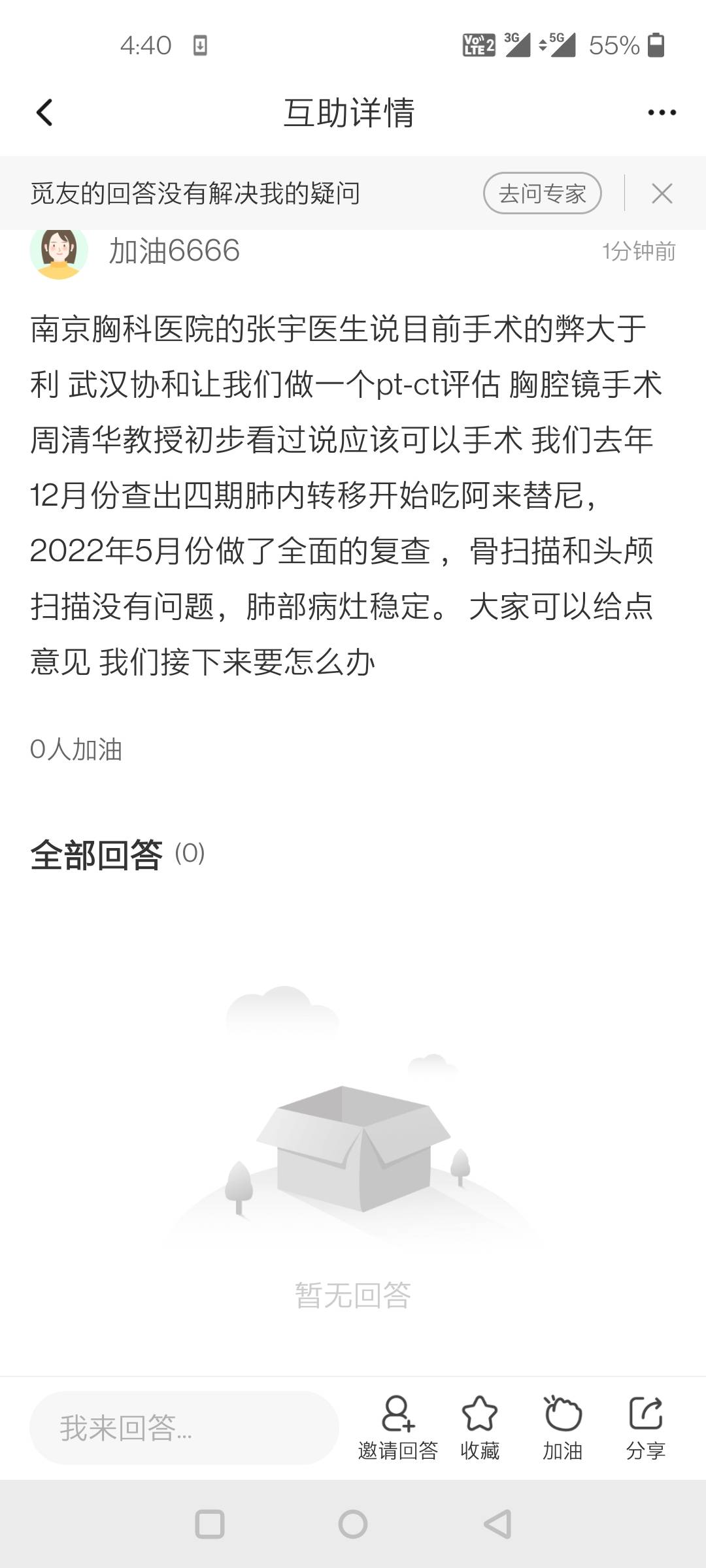Tap the back arrow to exit 互助详情
706x1568 pixels.
click(x=43, y=111)
